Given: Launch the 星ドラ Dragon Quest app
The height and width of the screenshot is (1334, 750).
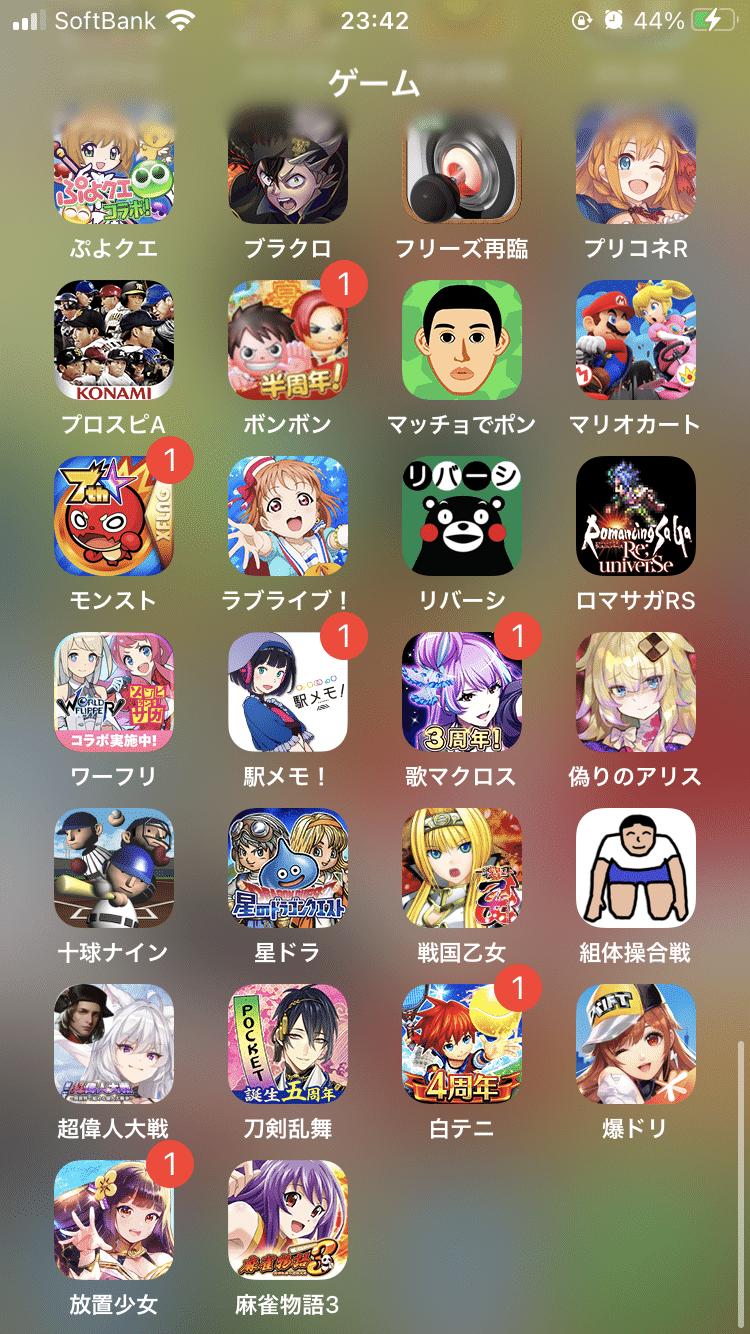Looking at the screenshot, I should [x=287, y=867].
